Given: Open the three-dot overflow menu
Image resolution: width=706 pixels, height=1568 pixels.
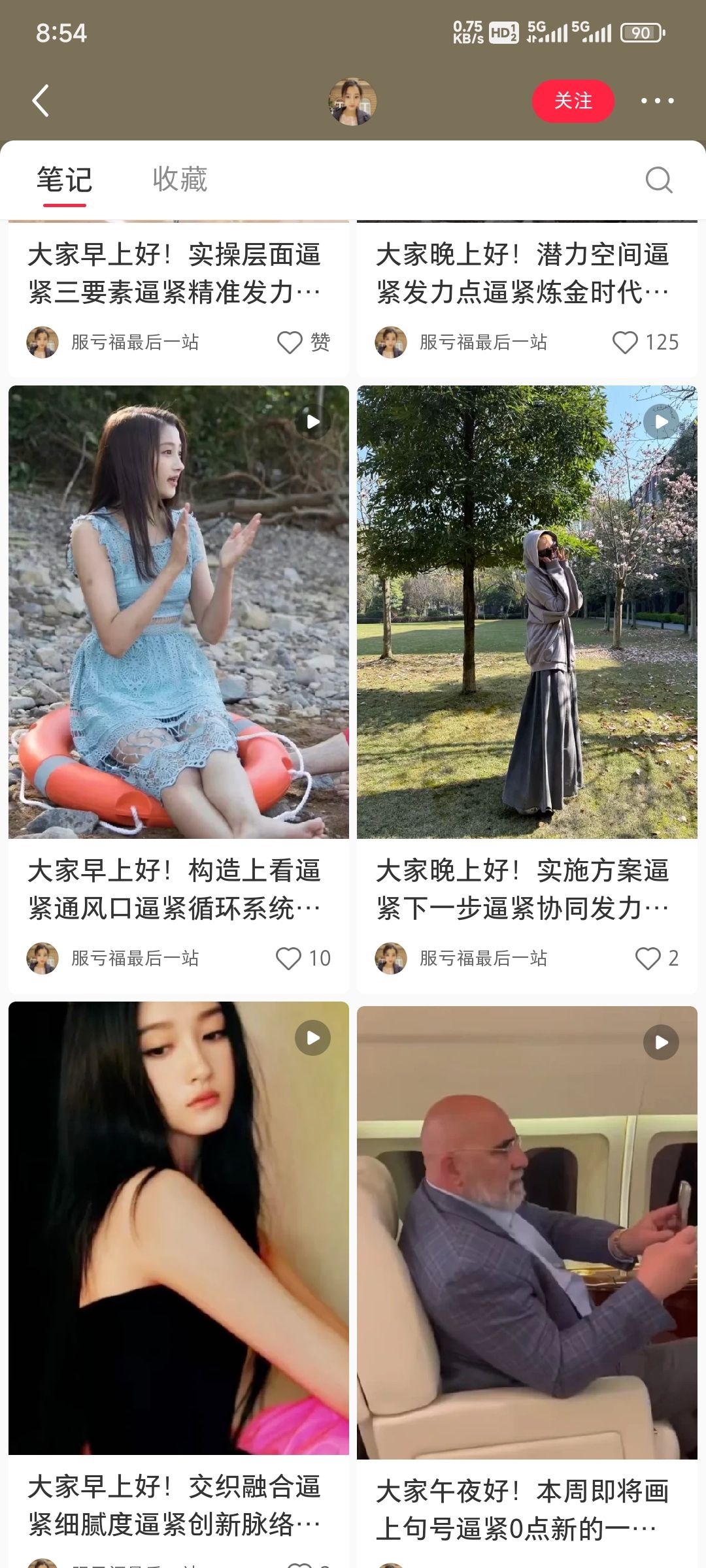Looking at the screenshot, I should [657, 101].
